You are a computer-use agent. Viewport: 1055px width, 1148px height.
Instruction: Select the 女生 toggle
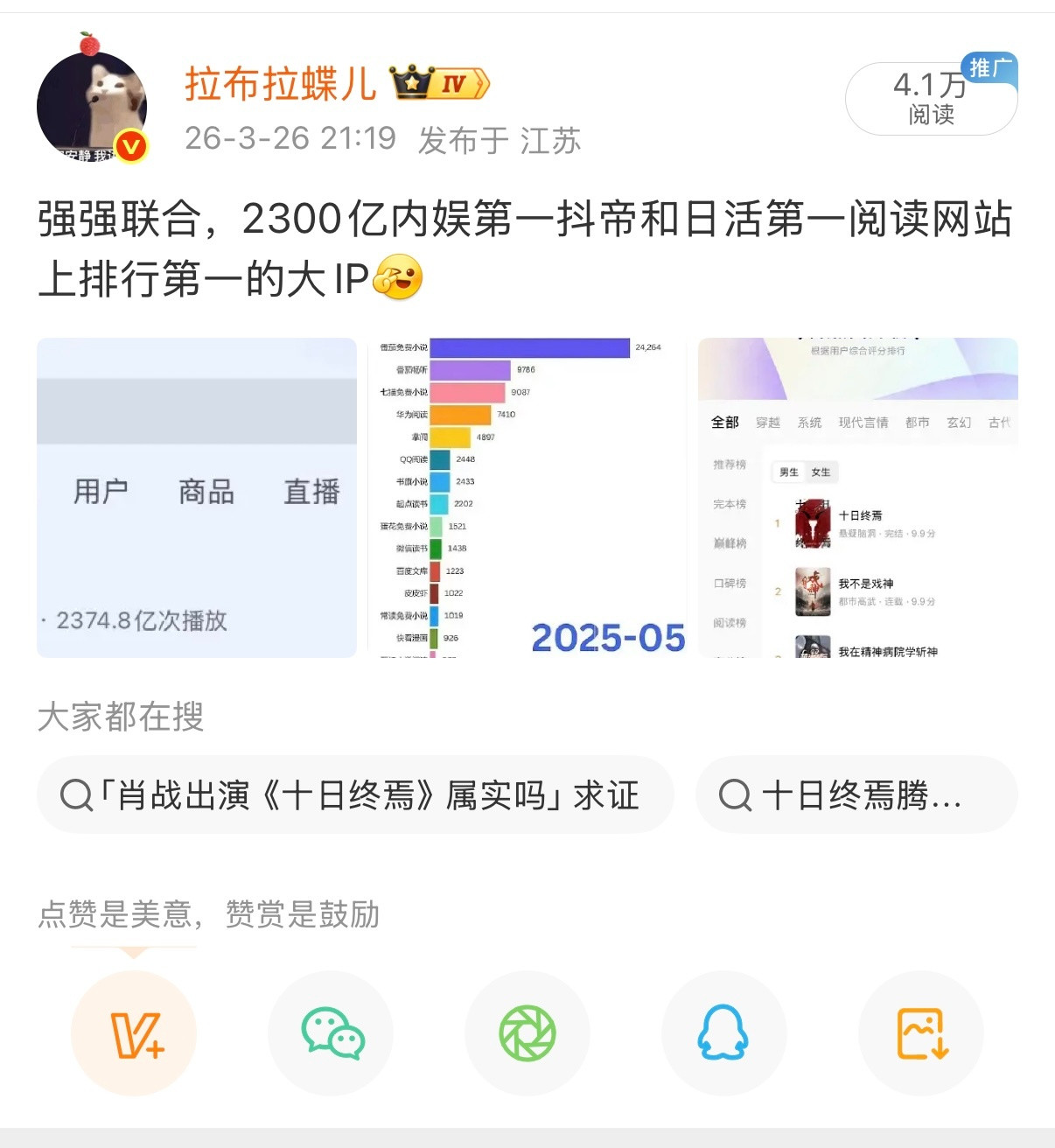tap(821, 472)
